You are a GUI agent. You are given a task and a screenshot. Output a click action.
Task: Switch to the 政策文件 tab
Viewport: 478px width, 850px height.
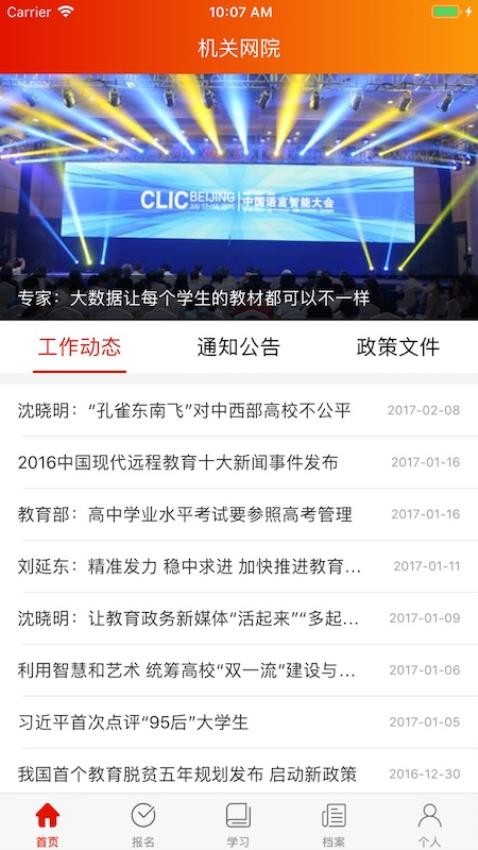(398, 347)
